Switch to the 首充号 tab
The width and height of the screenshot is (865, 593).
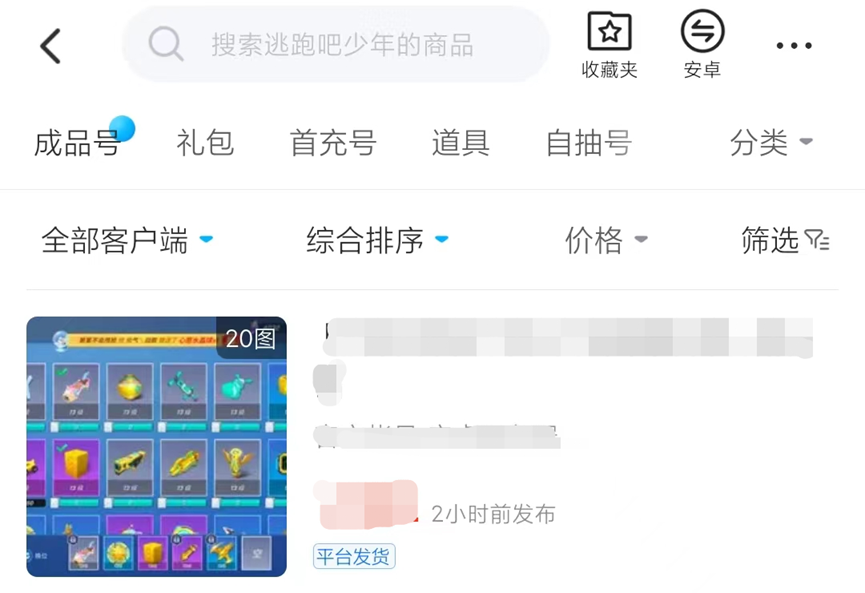click(x=333, y=143)
